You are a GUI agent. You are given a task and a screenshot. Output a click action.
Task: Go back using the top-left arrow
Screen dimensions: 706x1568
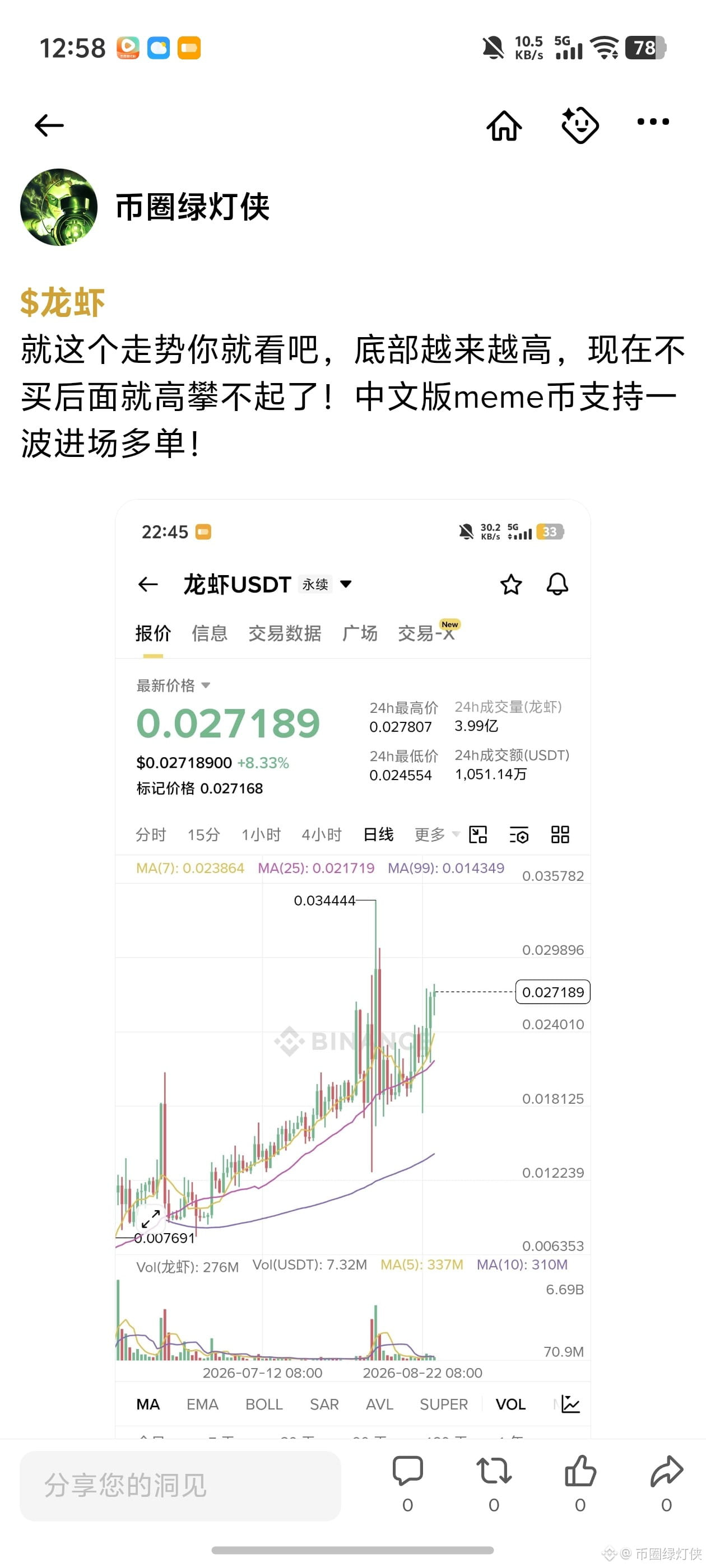coord(49,125)
